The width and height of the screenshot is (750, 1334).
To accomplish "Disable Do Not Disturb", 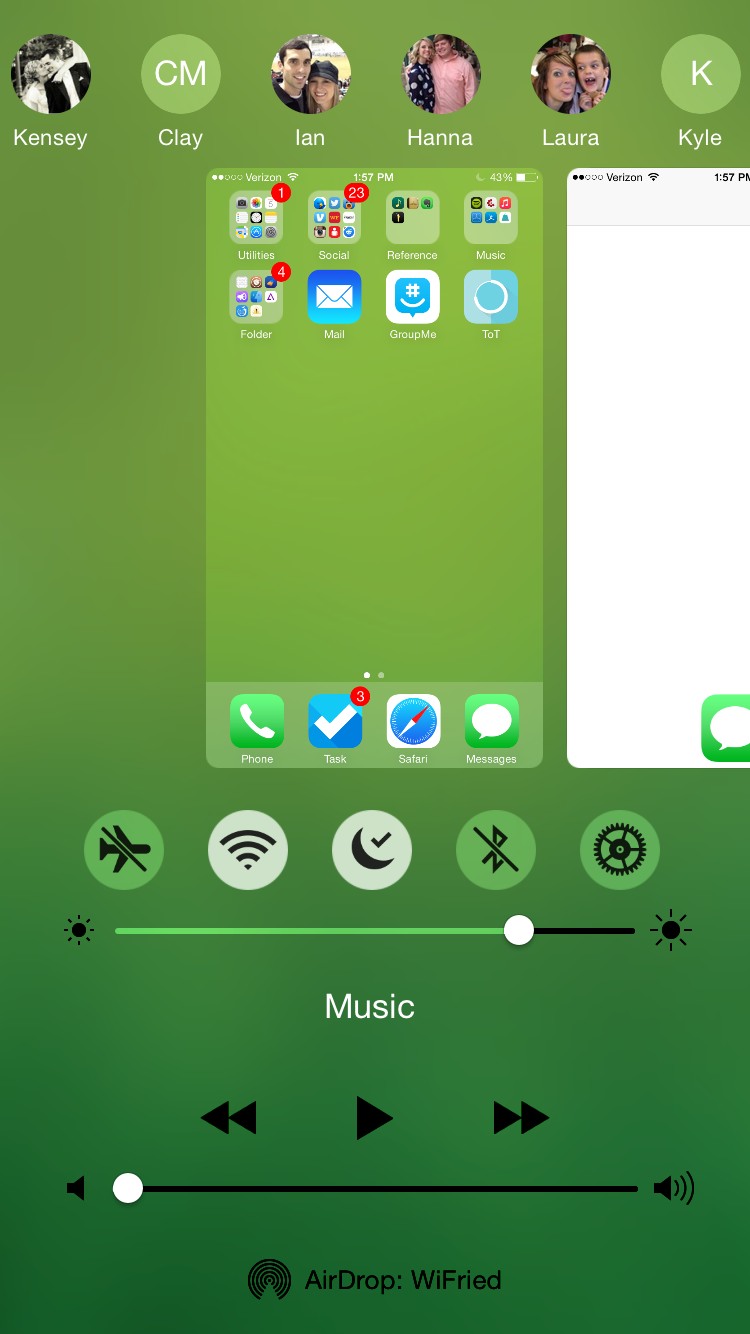I will click(x=372, y=850).
